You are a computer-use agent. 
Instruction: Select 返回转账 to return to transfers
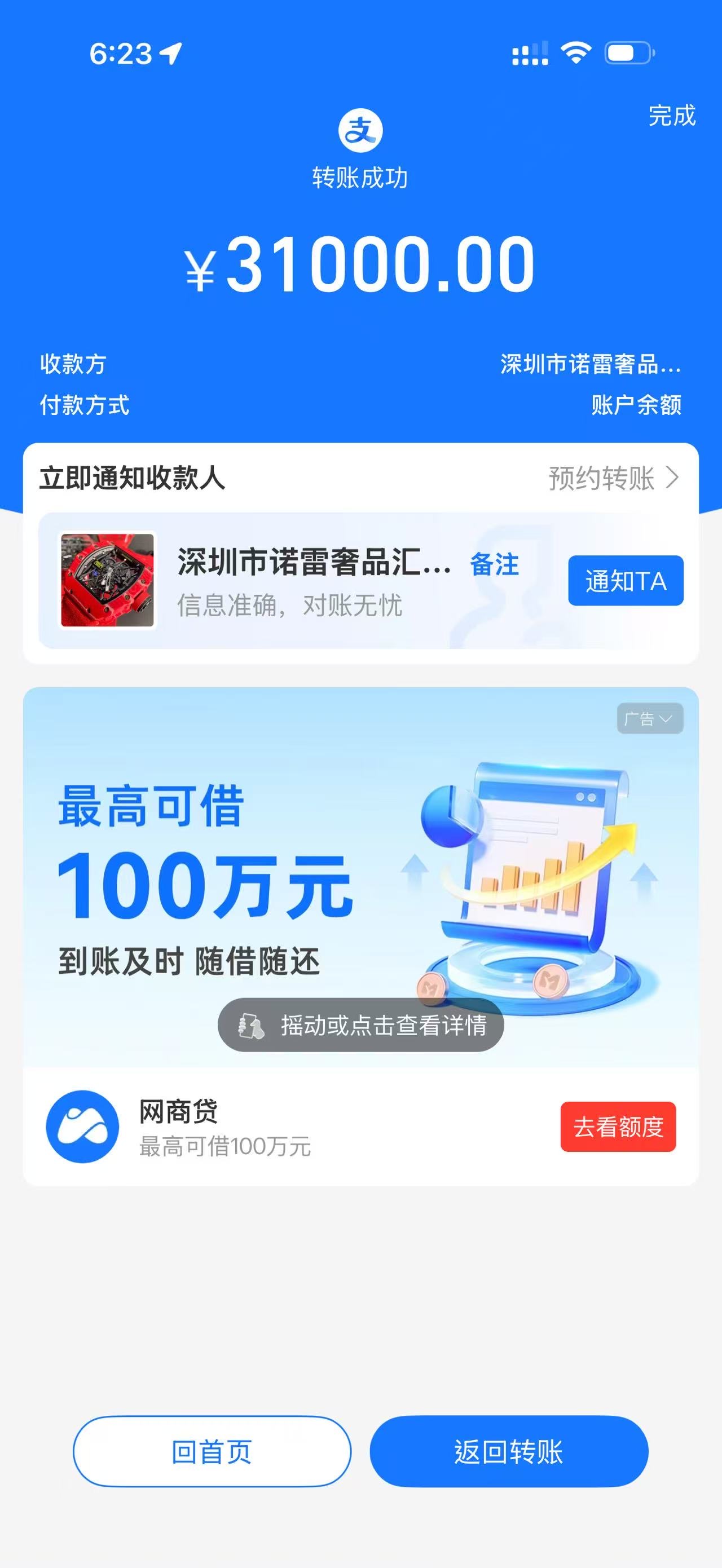pyautogui.click(x=509, y=1452)
